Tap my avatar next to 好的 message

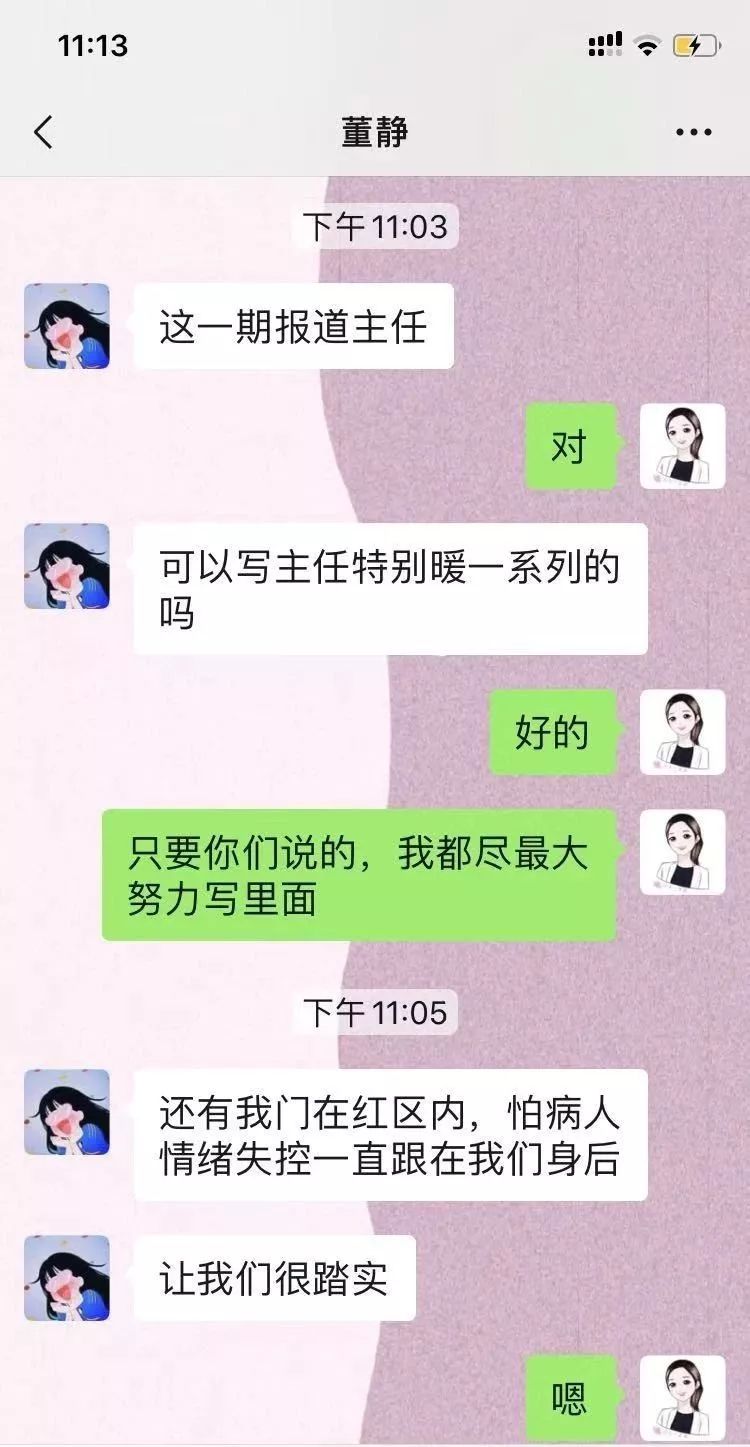[682, 732]
